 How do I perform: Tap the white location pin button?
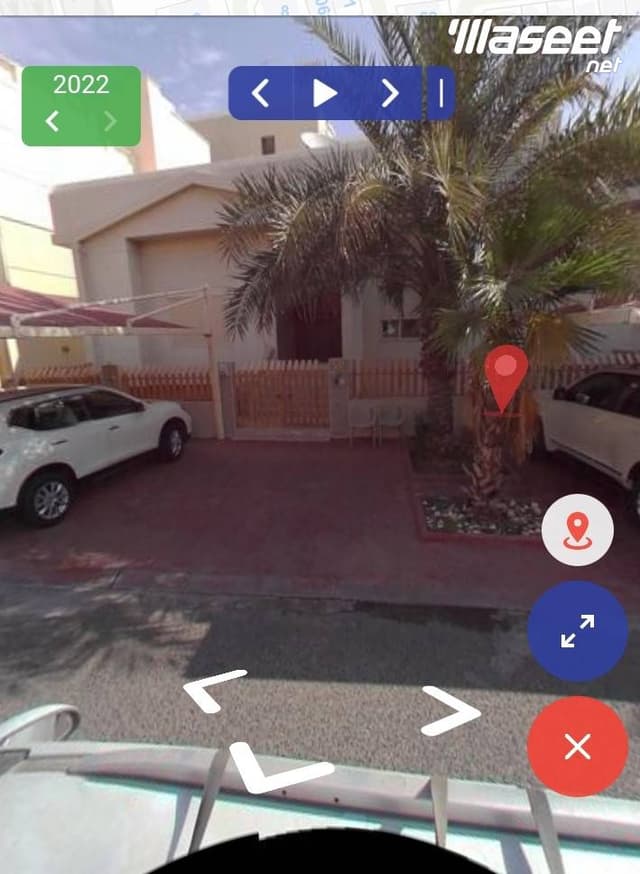(577, 530)
